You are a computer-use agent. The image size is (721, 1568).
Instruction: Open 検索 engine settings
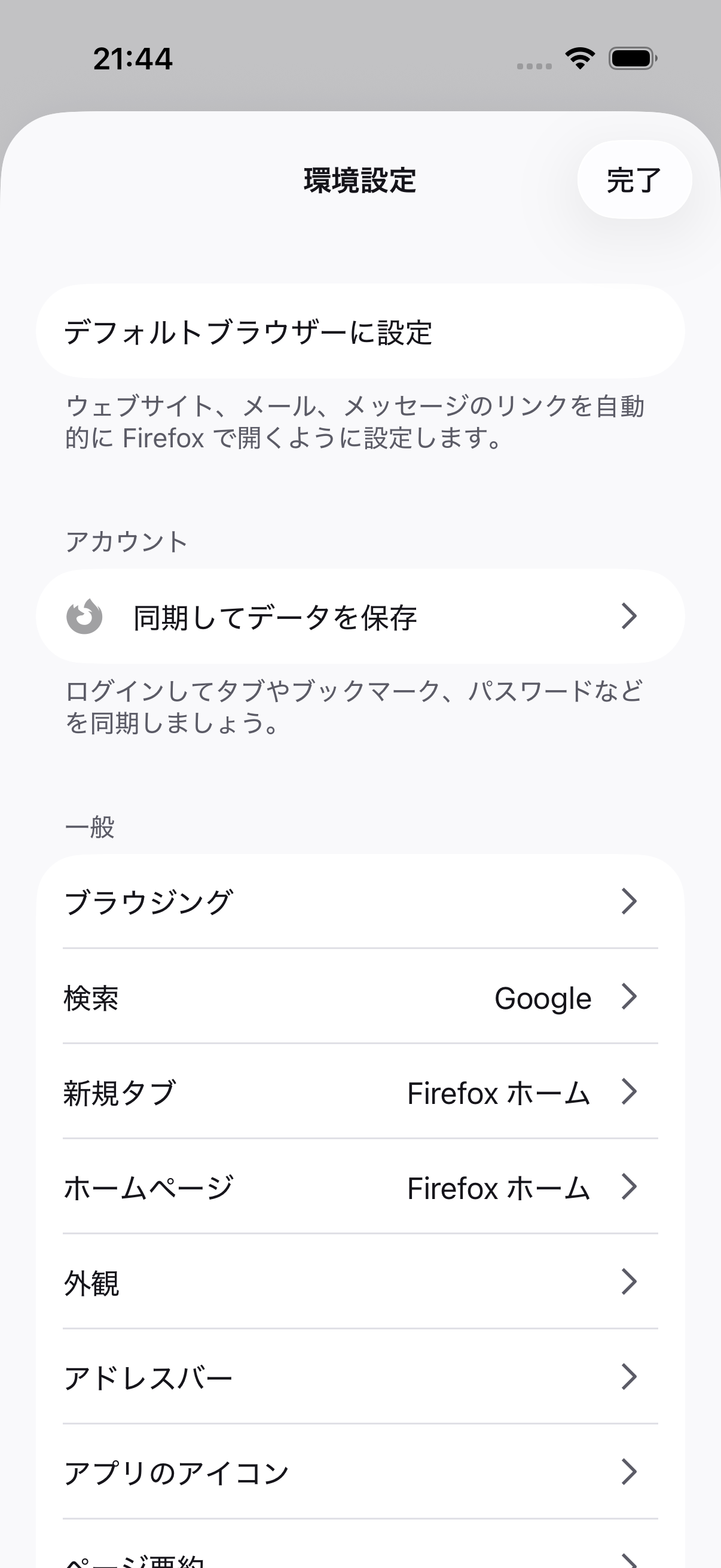(x=360, y=997)
